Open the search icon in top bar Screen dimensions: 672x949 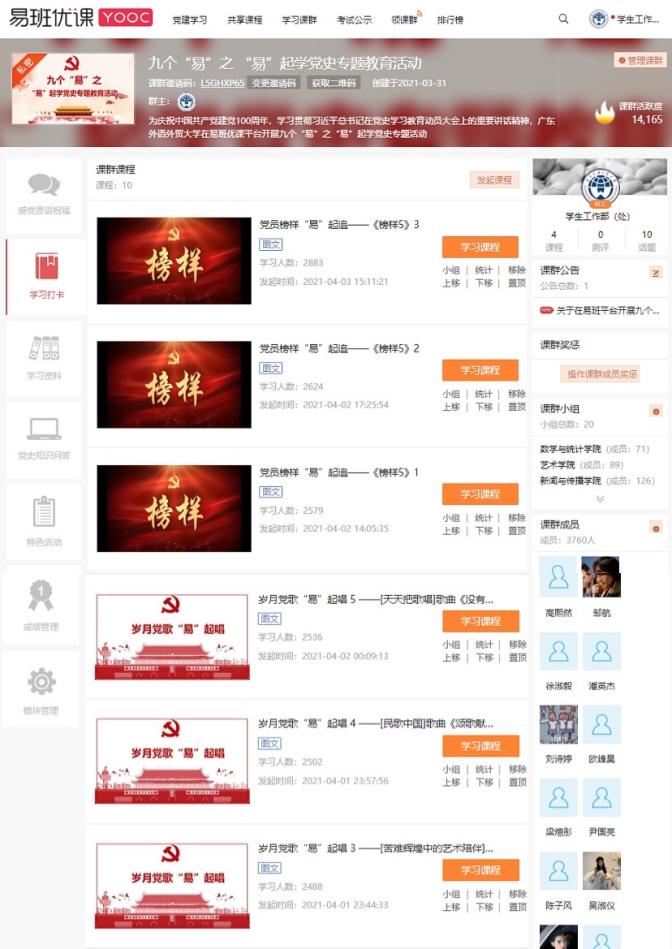coord(563,19)
